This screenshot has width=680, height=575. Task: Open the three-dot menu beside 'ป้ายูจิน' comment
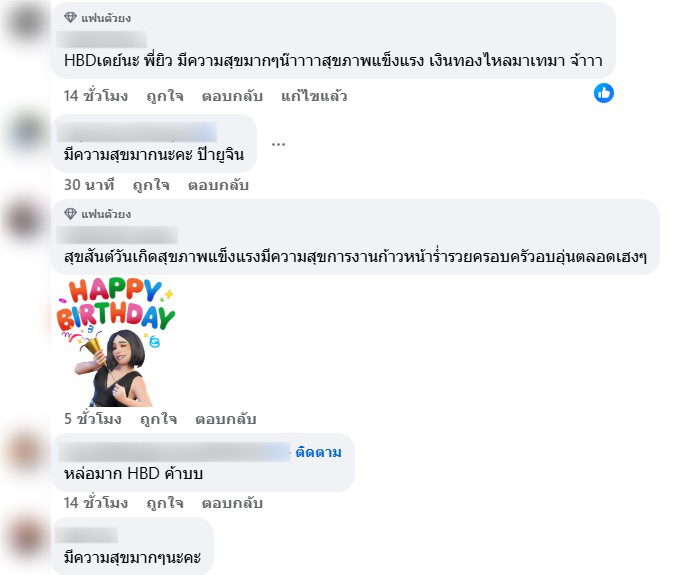[278, 144]
